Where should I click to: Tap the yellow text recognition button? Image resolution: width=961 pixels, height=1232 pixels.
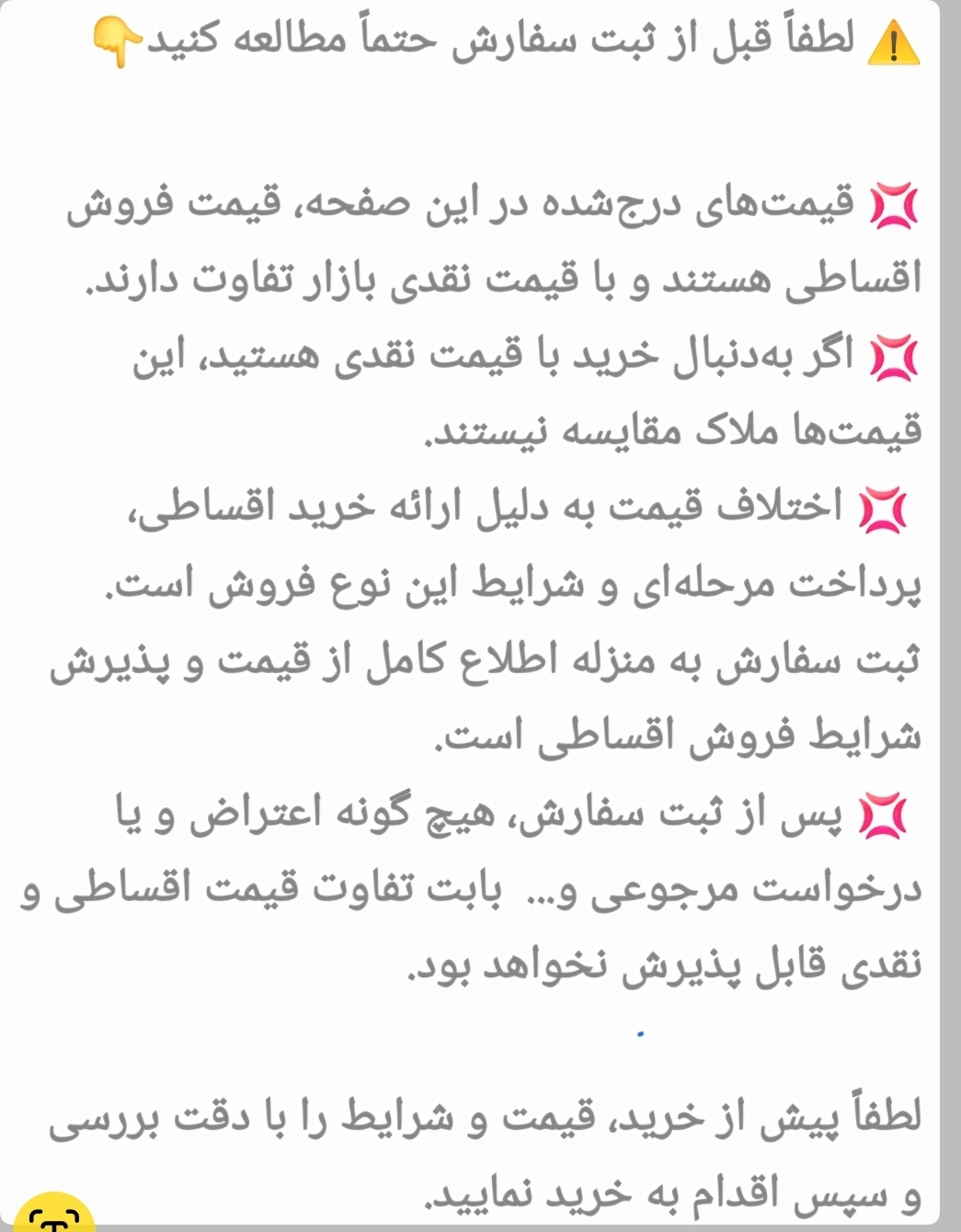coord(54,1215)
